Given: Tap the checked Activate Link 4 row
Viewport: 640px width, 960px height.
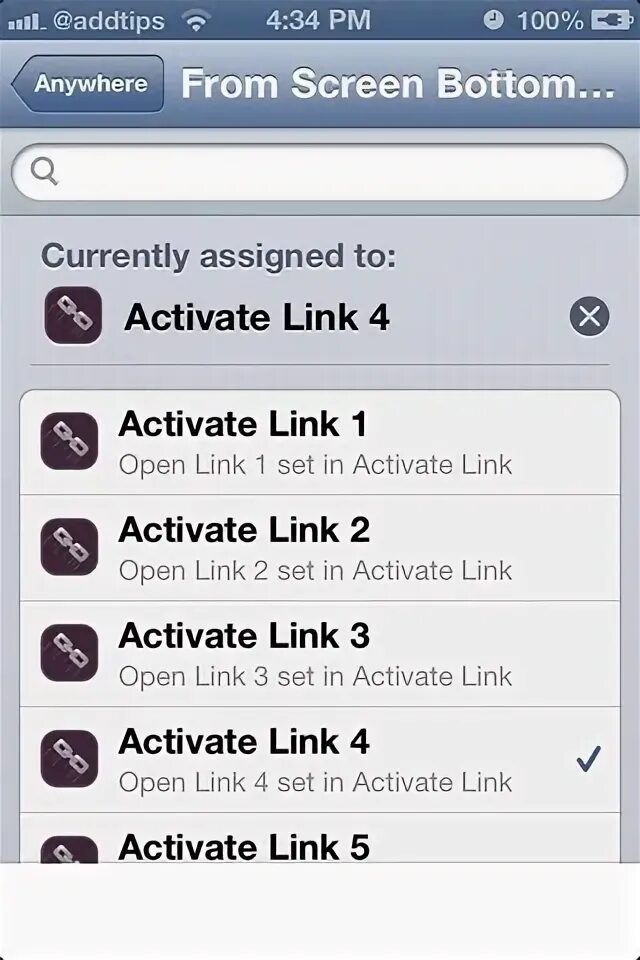Looking at the screenshot, I should (x=320, y=759).
